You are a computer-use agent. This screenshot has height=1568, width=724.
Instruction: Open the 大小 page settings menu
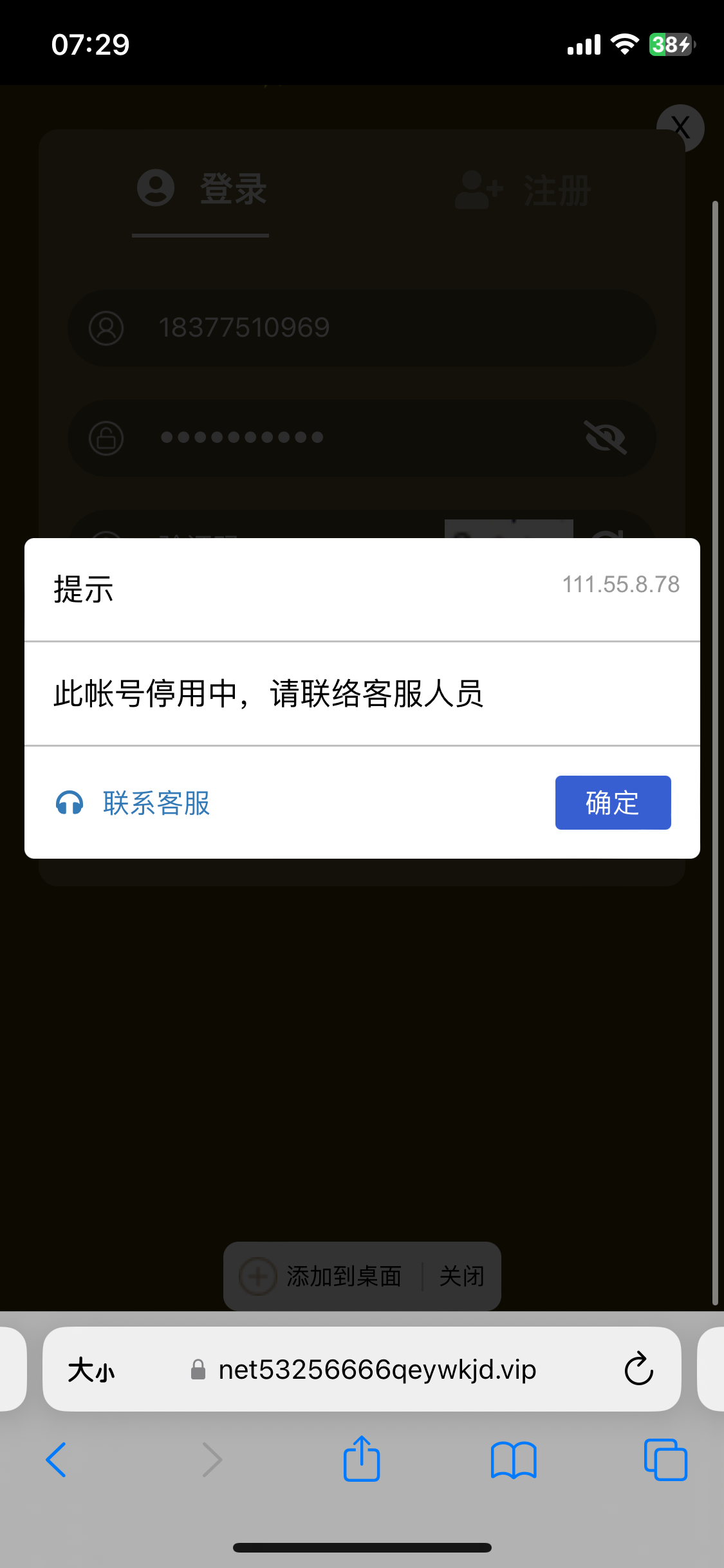91,1370
